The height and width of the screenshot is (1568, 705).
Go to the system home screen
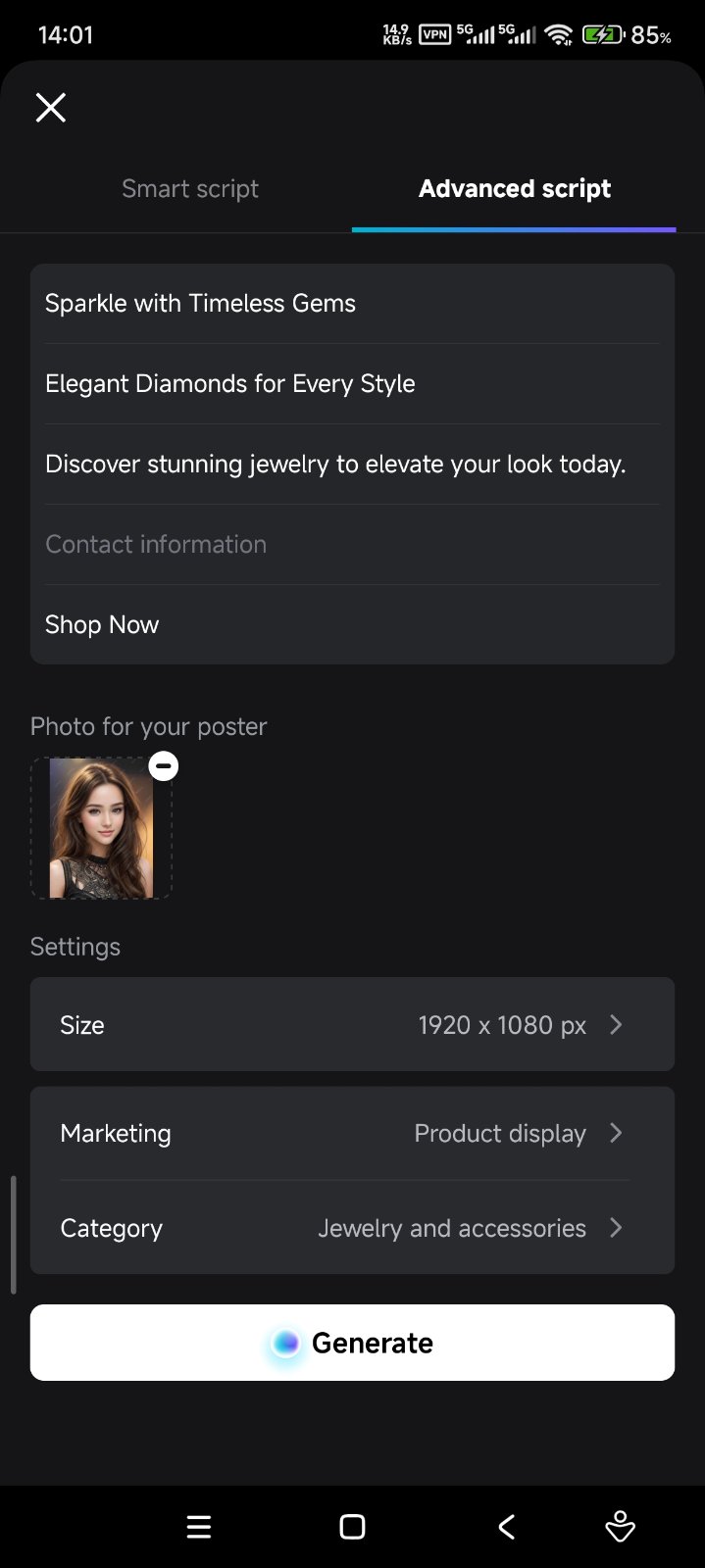(352, 1527)
